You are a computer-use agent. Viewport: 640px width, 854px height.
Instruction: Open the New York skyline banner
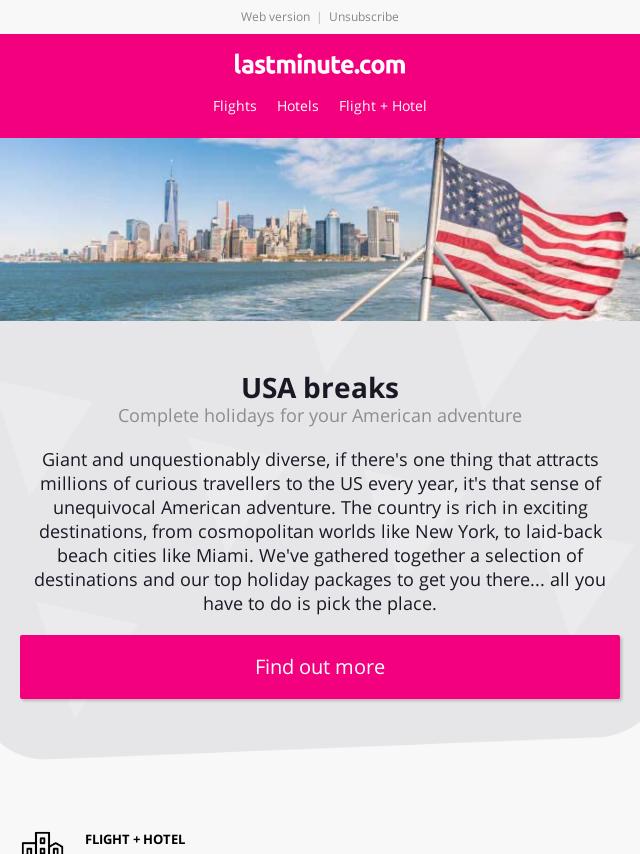(320, 230)
